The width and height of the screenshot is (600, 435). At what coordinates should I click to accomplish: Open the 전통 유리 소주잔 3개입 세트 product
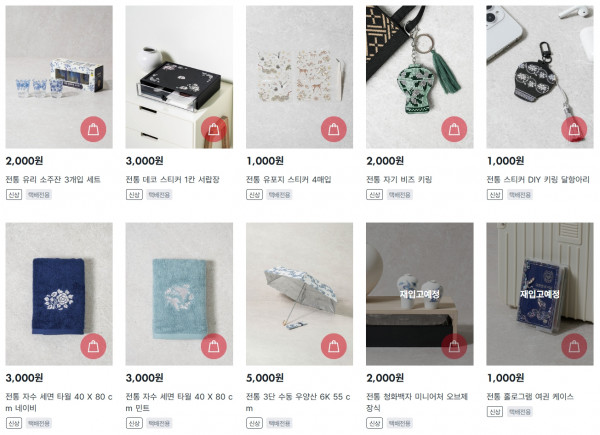pyautogui.click(x=53, y=179)
